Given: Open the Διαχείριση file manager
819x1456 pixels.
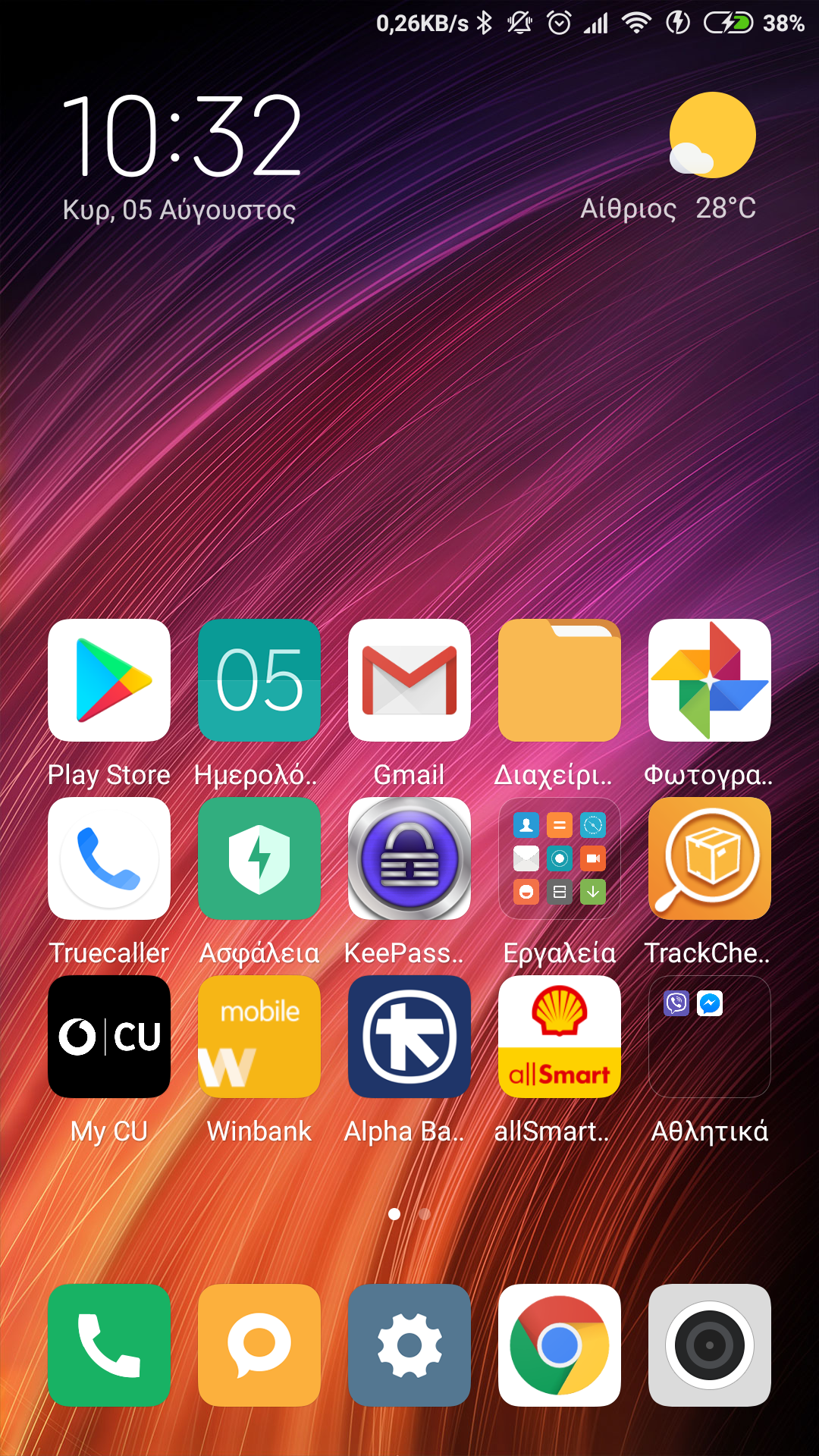Looking at the screenshot, I should pyautogui.click(x=560, y=680).
